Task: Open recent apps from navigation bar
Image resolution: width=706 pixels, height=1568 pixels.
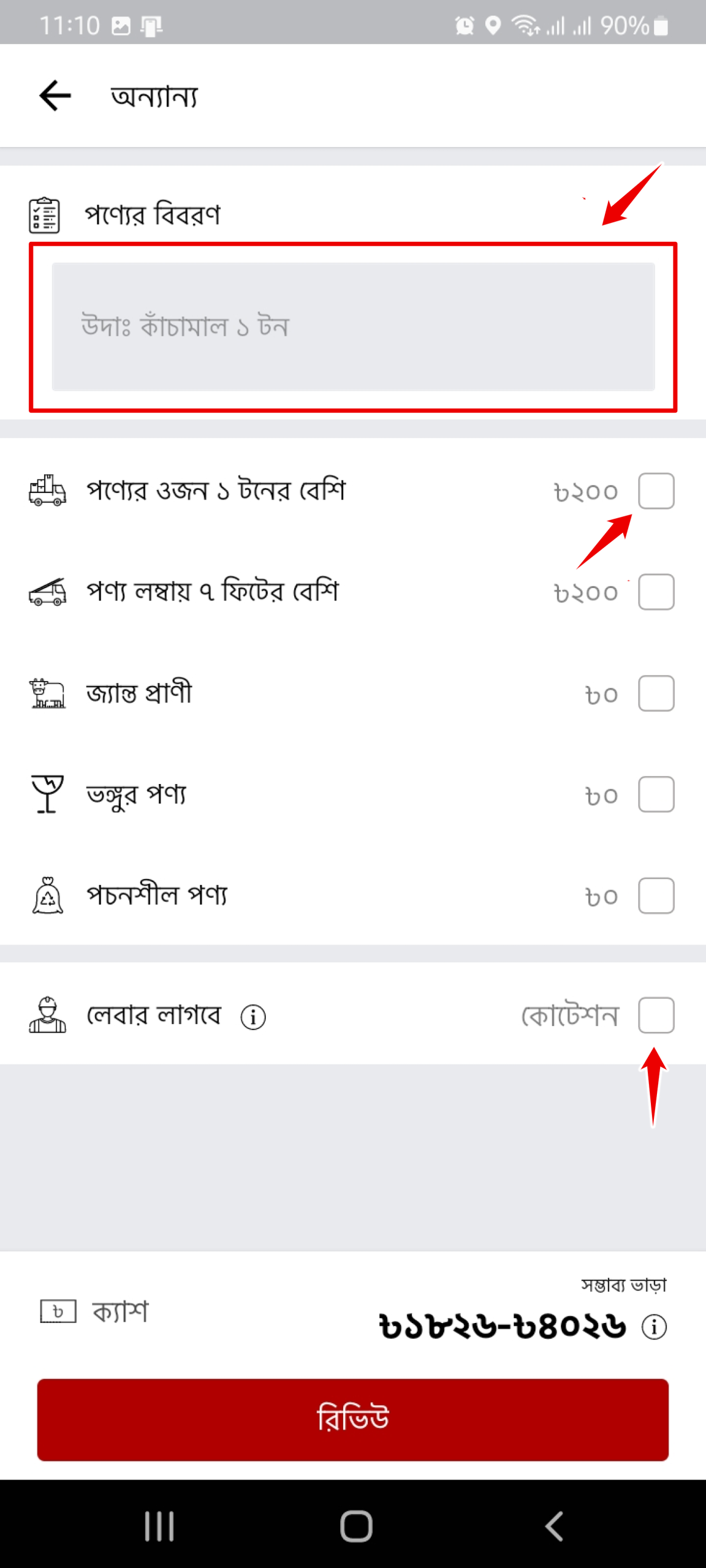Action: click(x=159, y=1525)
